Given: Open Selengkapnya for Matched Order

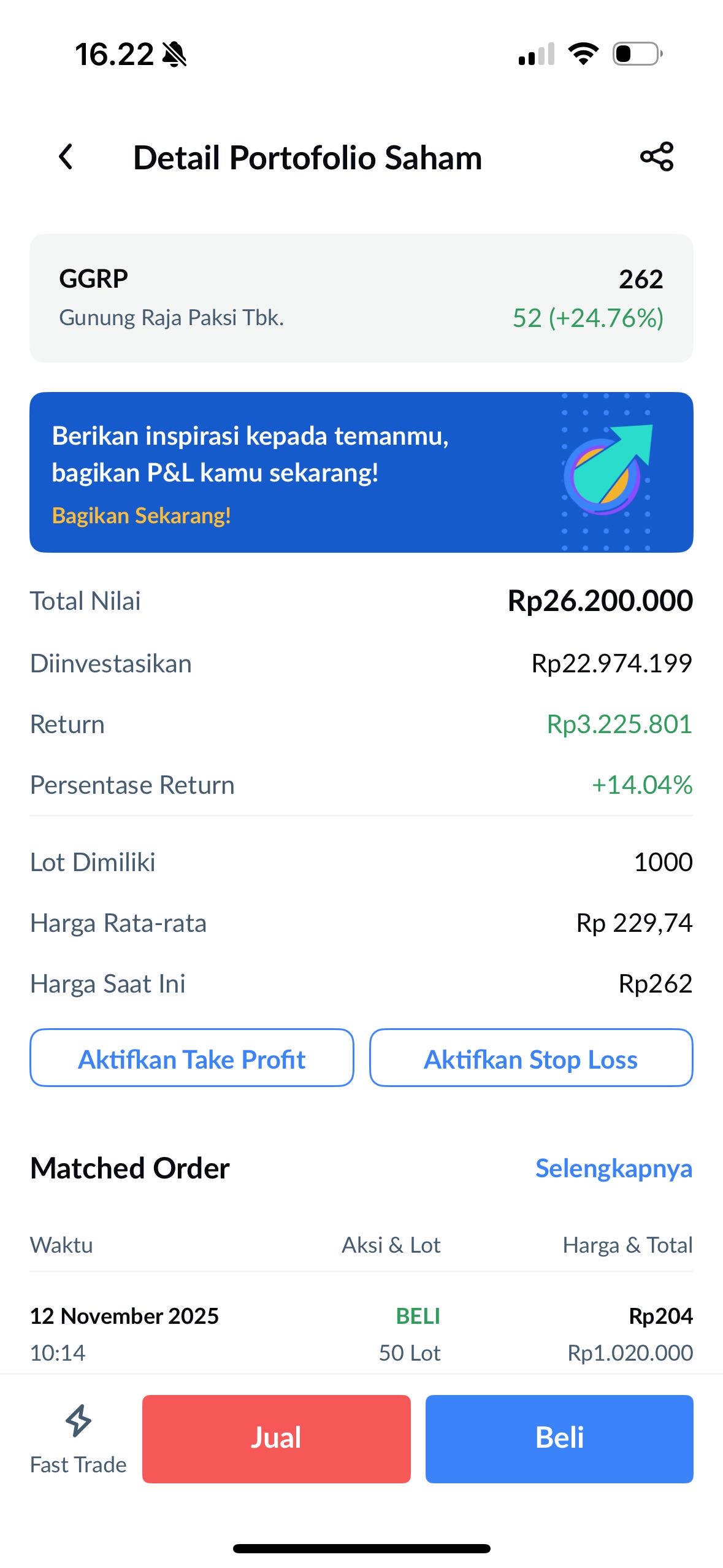Looking at the screenshot, I should (x=613, y=1169).
